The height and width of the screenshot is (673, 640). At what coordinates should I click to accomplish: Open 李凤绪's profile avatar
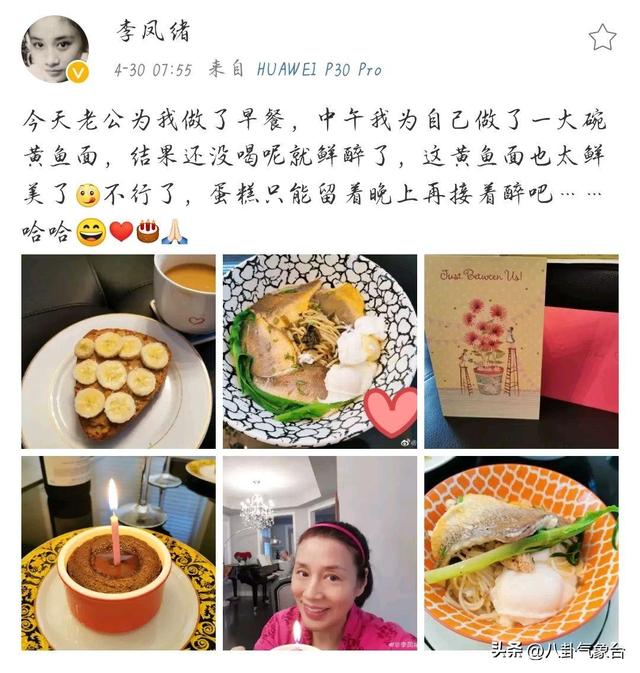click(55, 49)
